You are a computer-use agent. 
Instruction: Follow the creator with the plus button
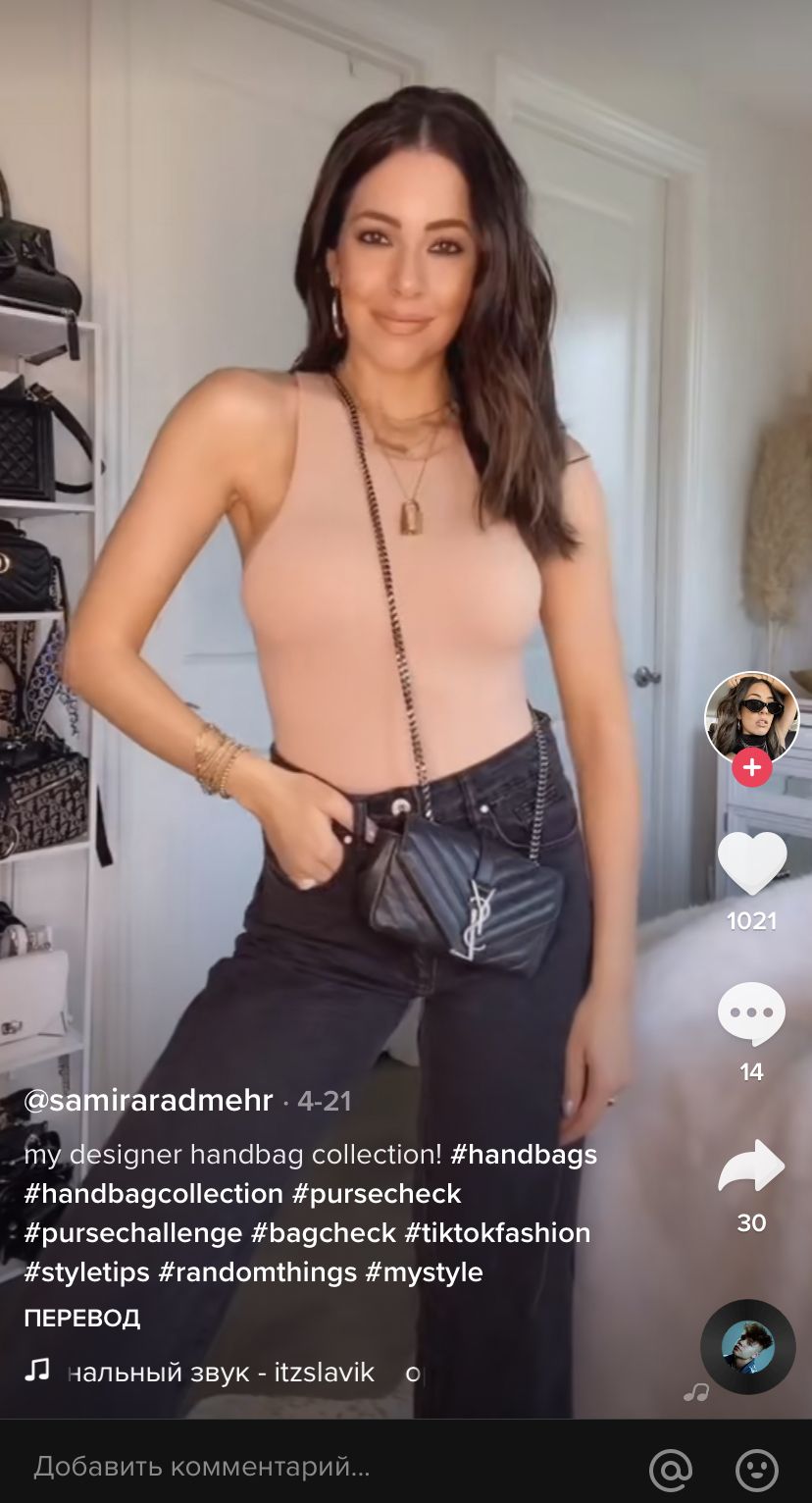click(751, 766)
